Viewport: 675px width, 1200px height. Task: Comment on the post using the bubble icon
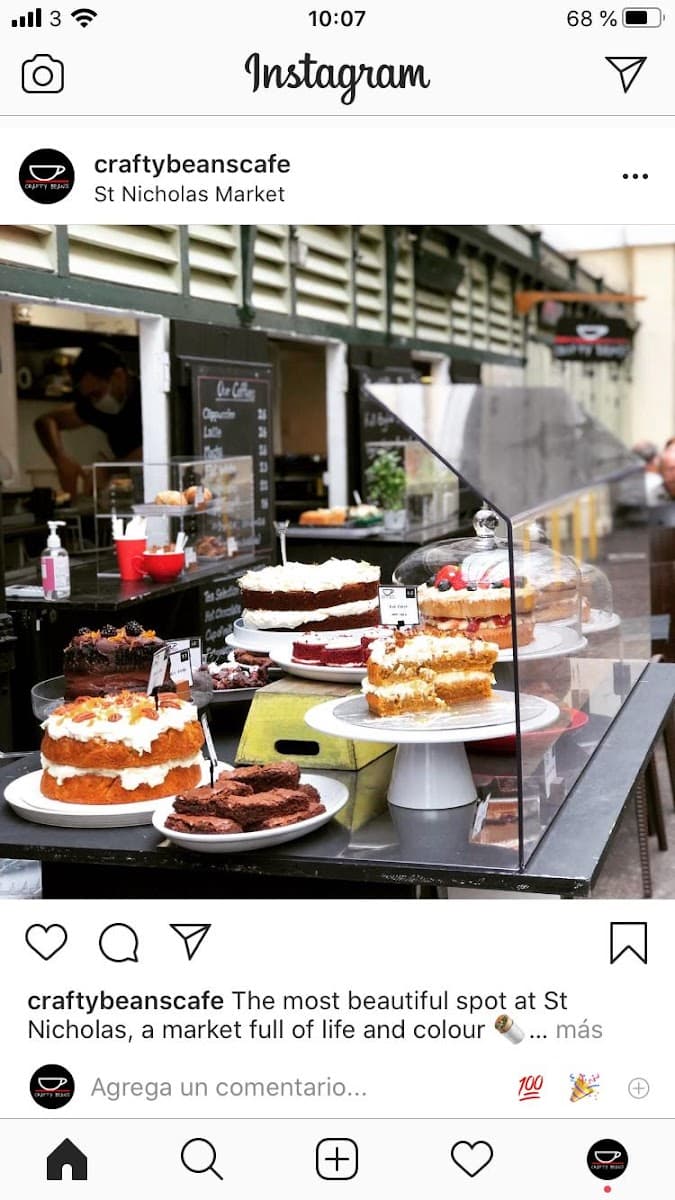click(x=118, y=942)
